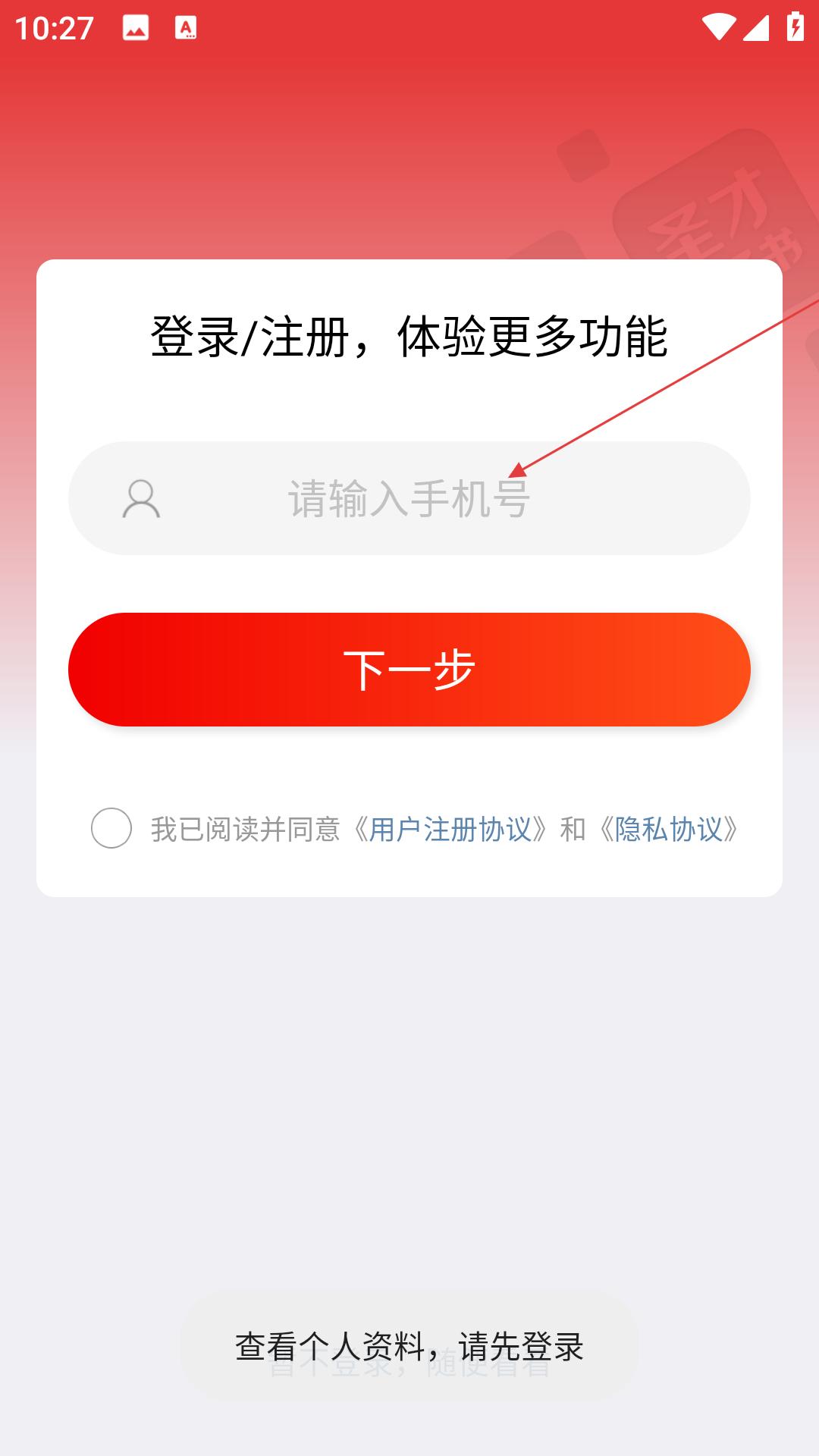Open the 用户注册协议 link
Image resolution: width=819 pixels, height=1456 pixels.
pos(450,829)
